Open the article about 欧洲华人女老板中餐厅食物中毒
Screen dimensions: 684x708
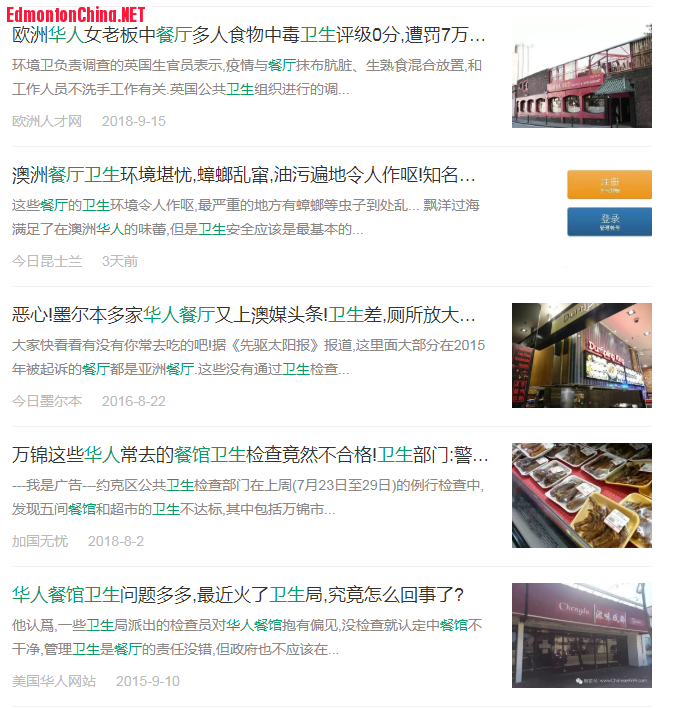[248, 36]
